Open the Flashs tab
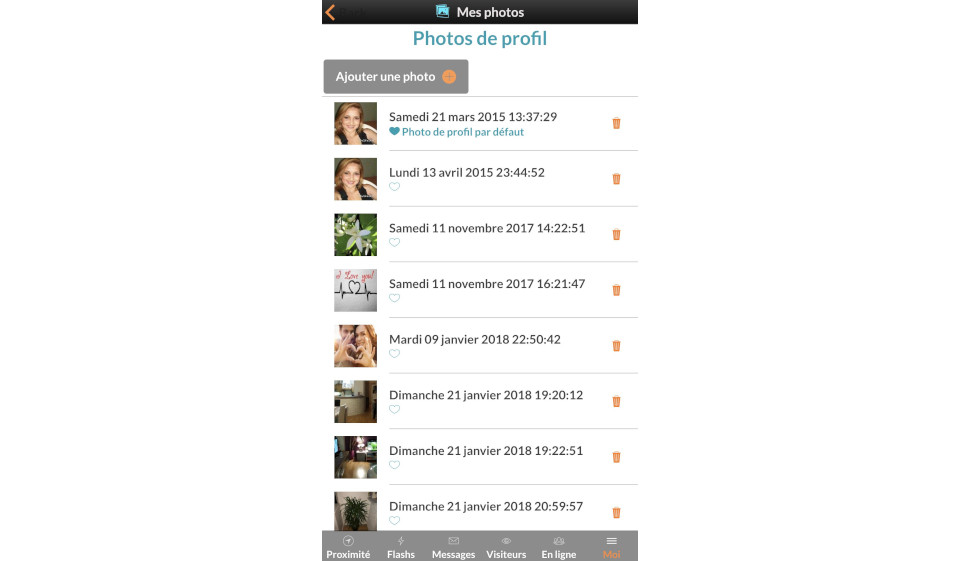 pyautogui.click(x=401, y=547)
